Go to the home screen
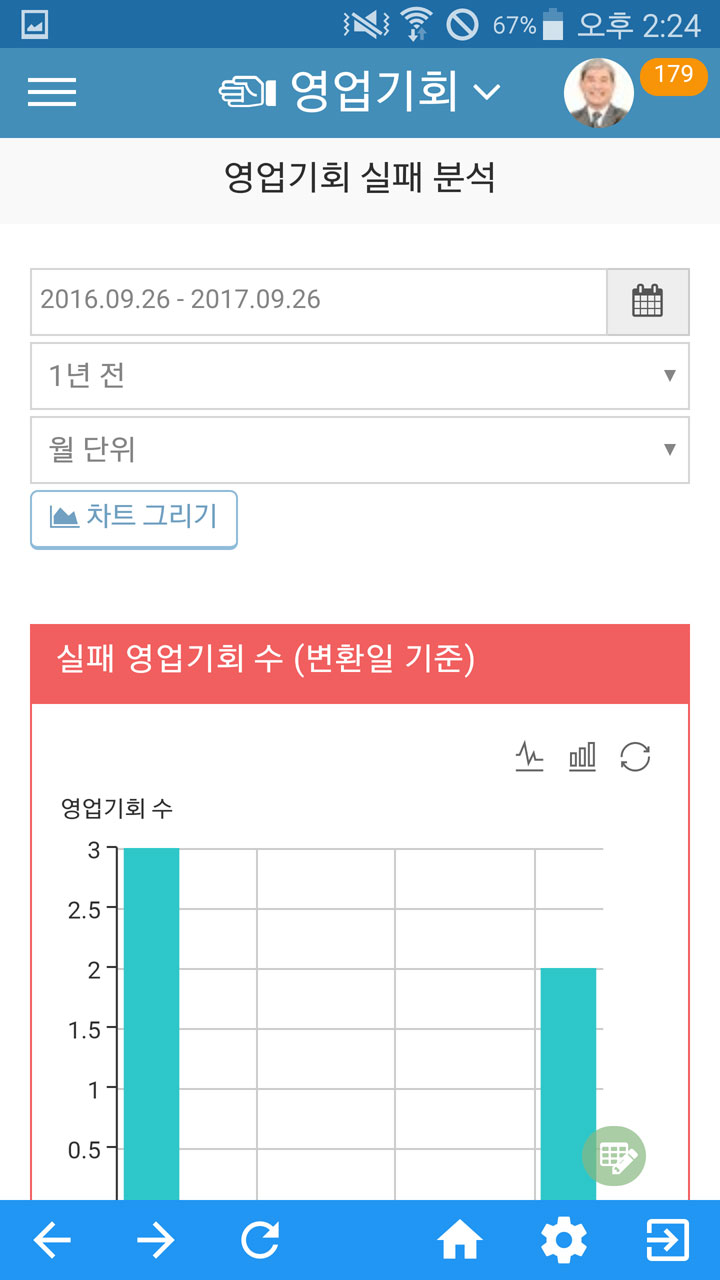This screenshot has height=1280, width=720. [460, 1241]
